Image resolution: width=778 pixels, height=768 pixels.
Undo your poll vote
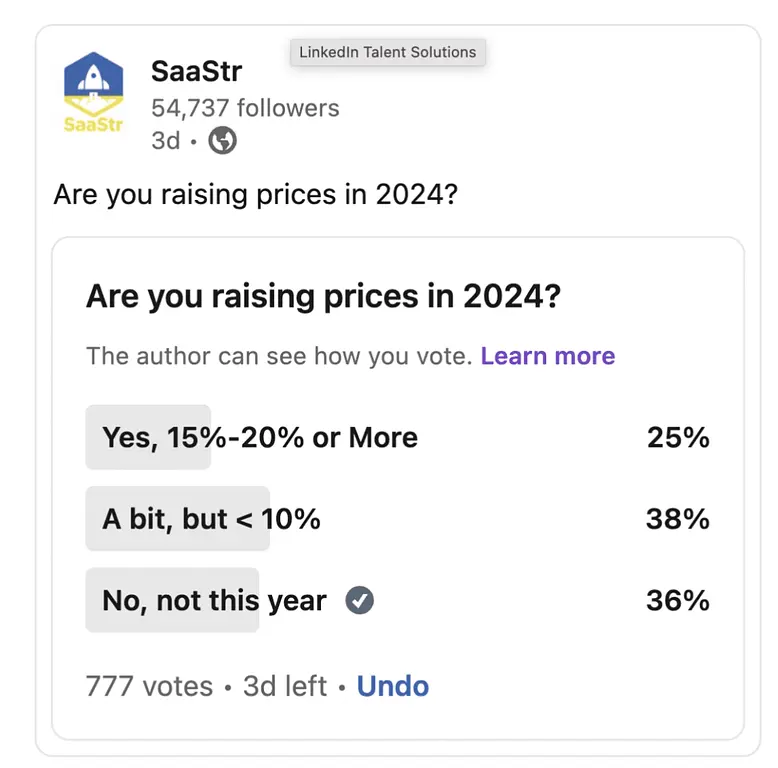tap(392, 686)
